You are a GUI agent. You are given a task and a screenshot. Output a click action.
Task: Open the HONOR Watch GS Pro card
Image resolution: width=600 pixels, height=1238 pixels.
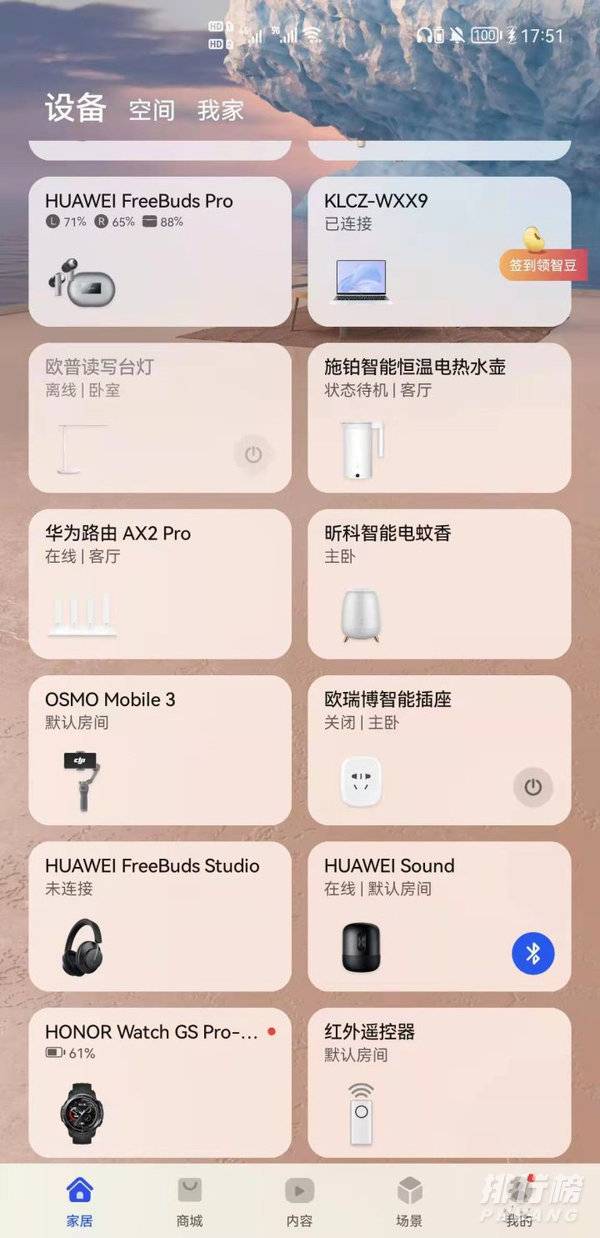160,1082
